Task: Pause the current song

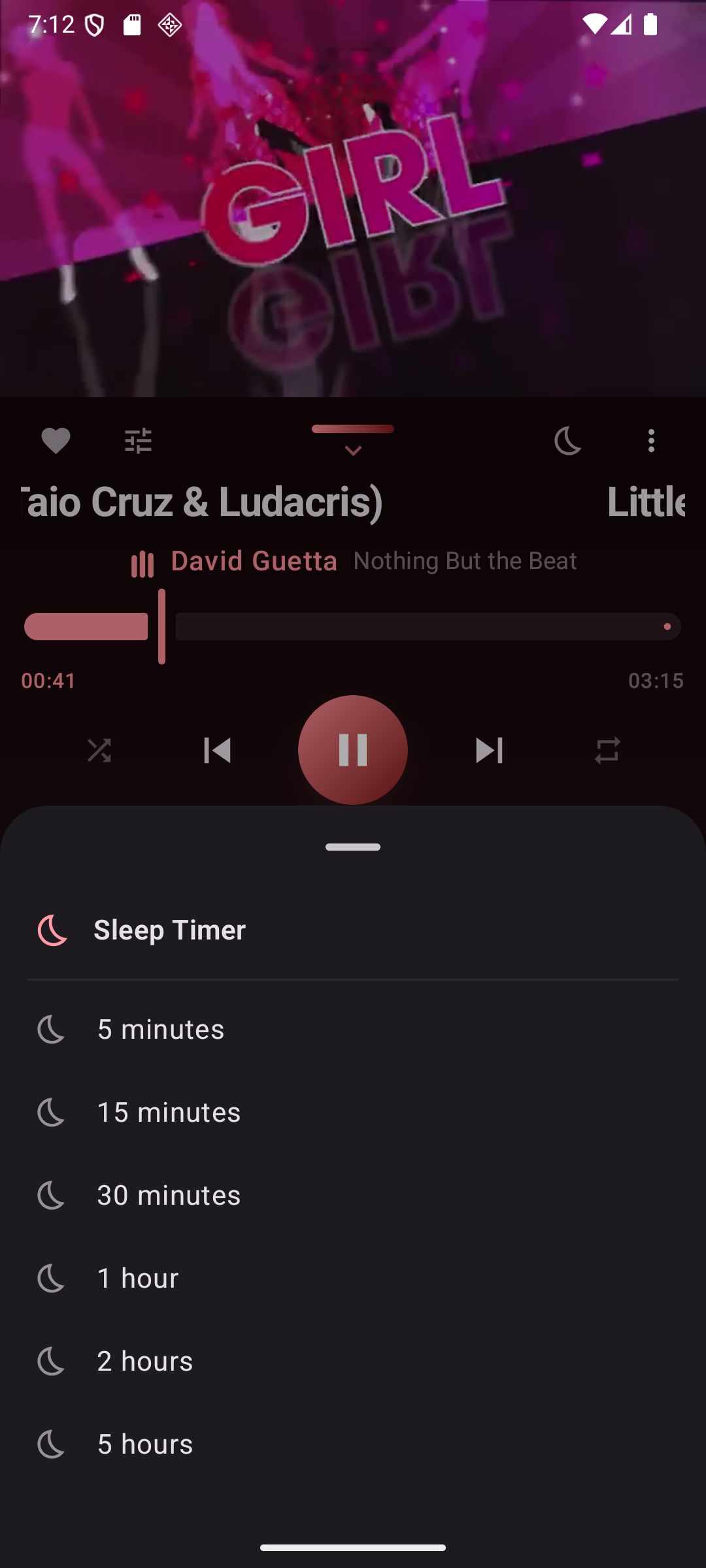Action: [x=352, y=750]
